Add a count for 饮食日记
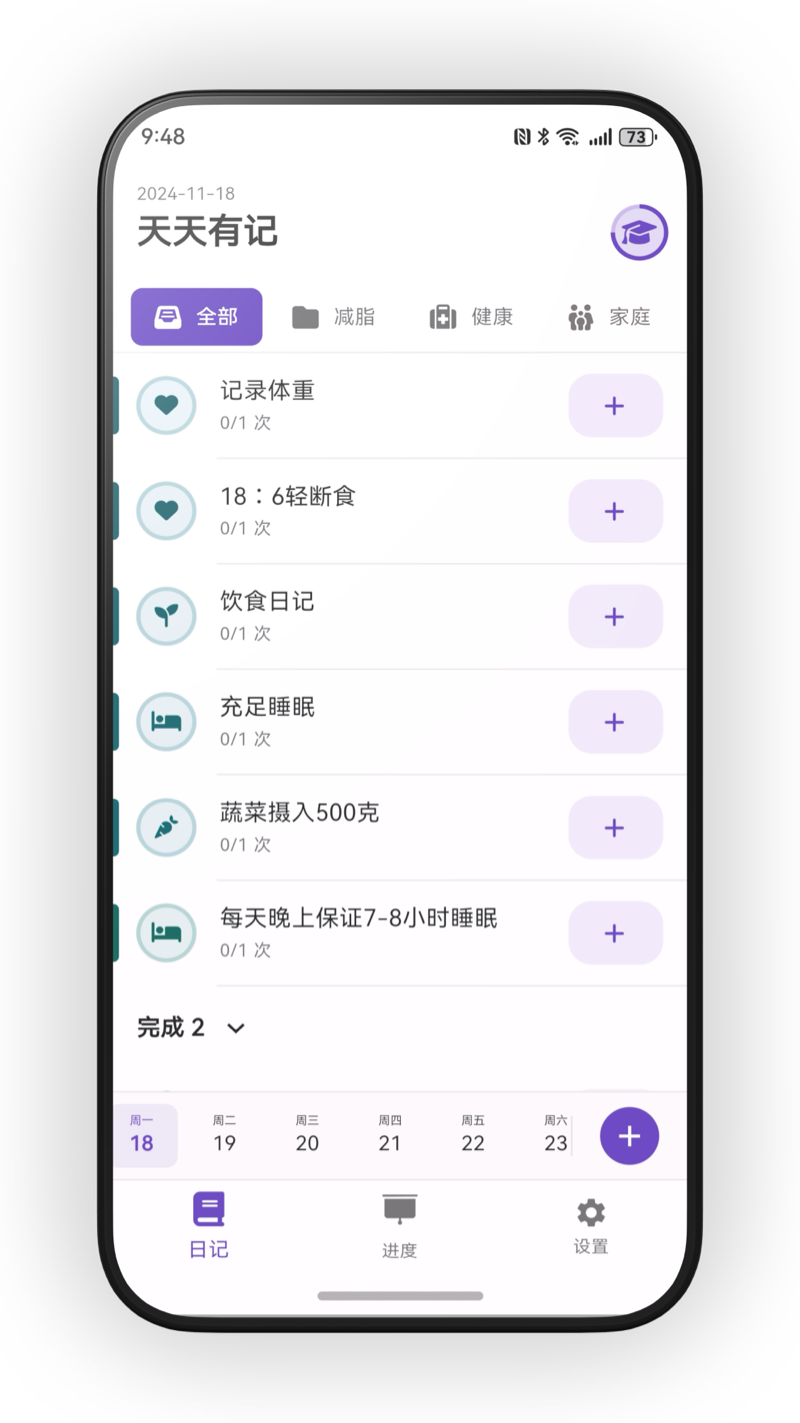Screen dimensions: 800x1423 click(615, 617)
